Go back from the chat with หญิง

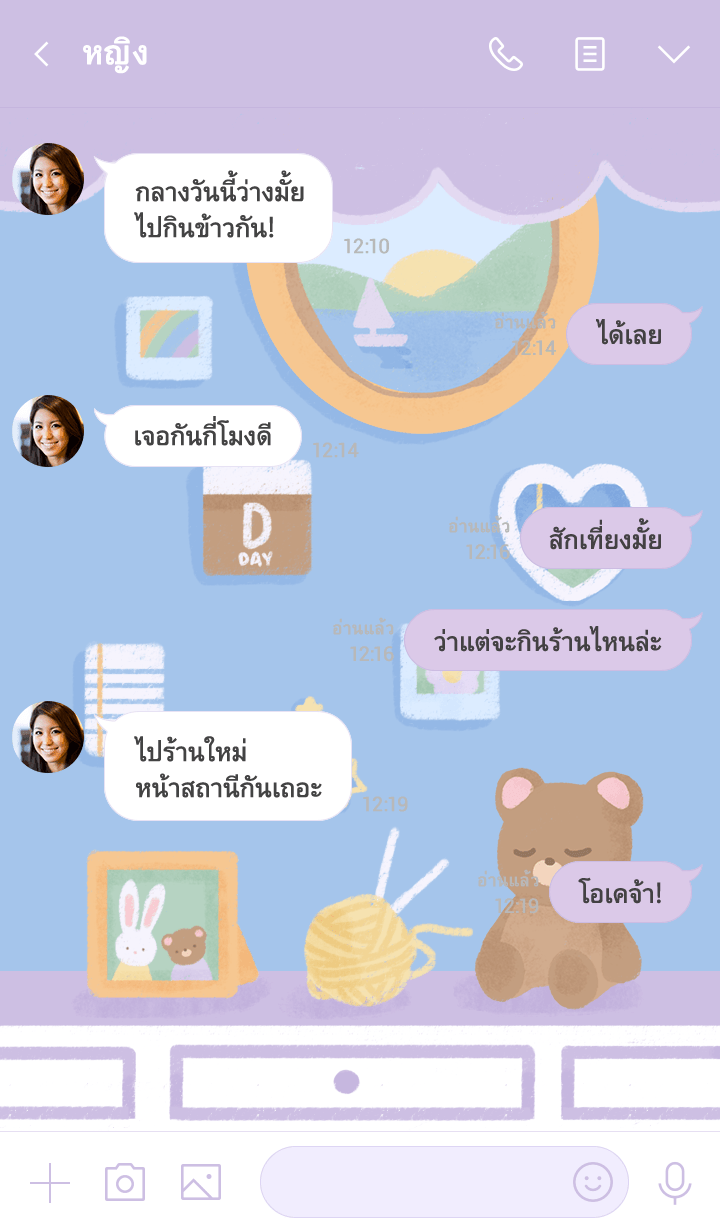[x=41, y=54]
